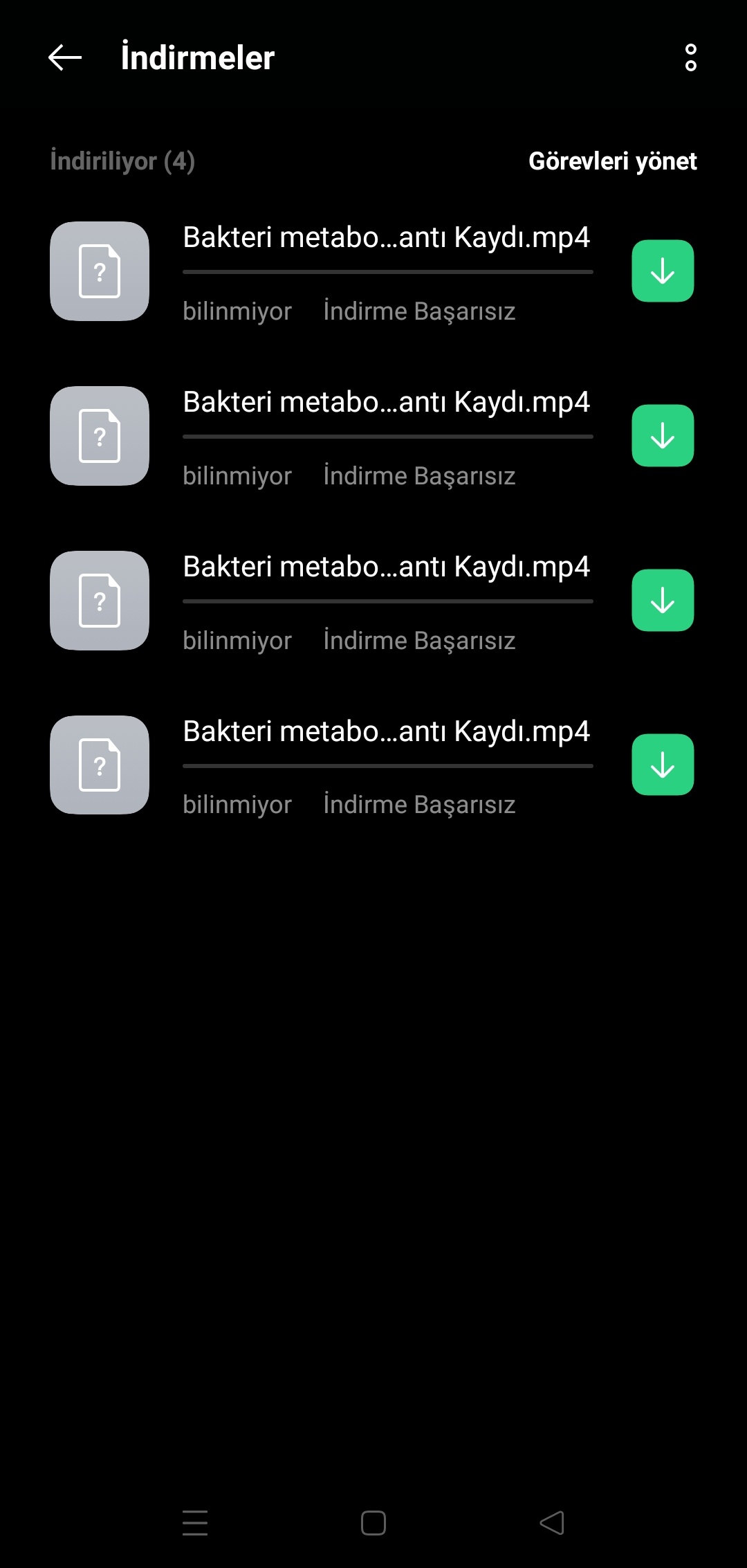Open the three-dot overflow menu
747x1568 pixels.
click(x=690, y=57)
